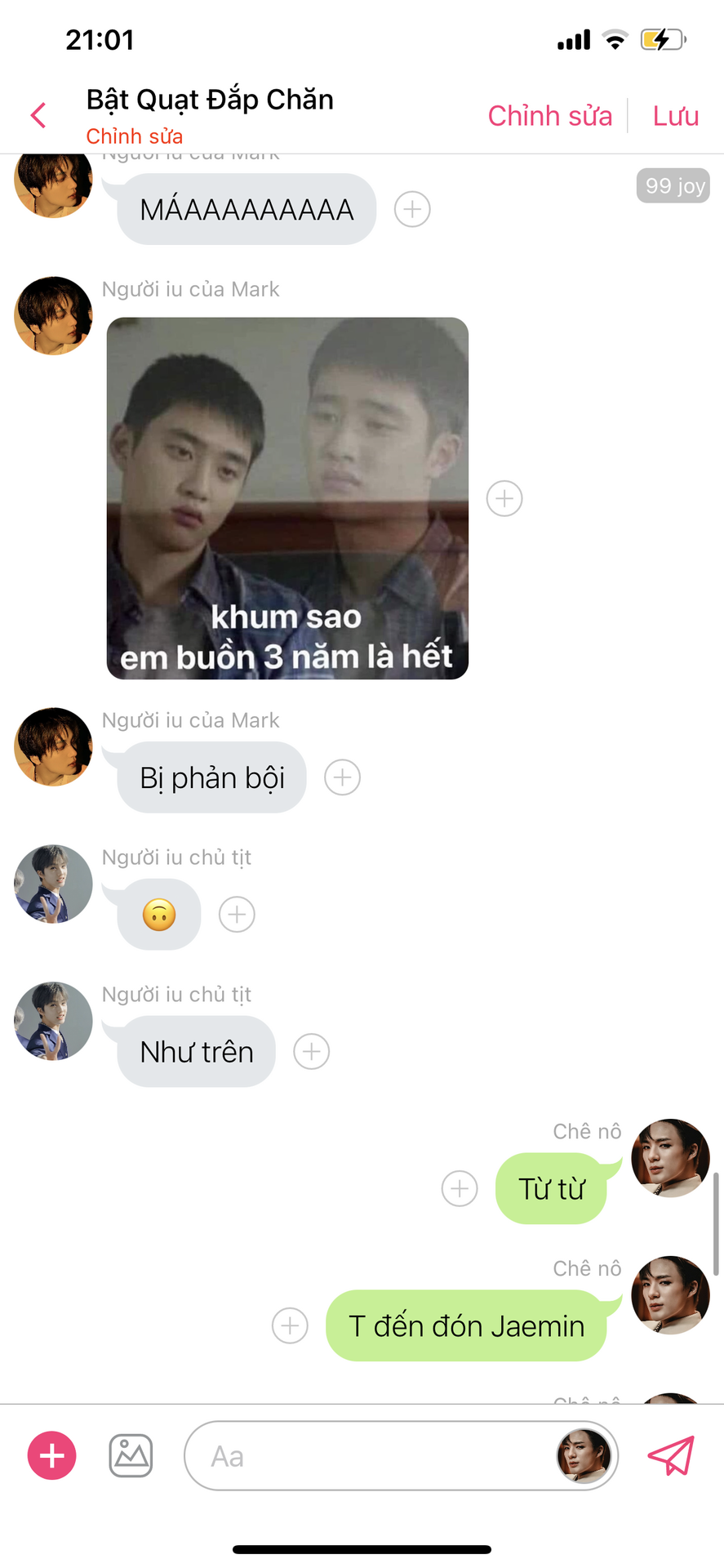The height and width of the screenshot is (1568, 724).
Task: Tap the plus beside MÁAAAAAAAAA message
Action: pyautogui.click(x=412, y=210)
